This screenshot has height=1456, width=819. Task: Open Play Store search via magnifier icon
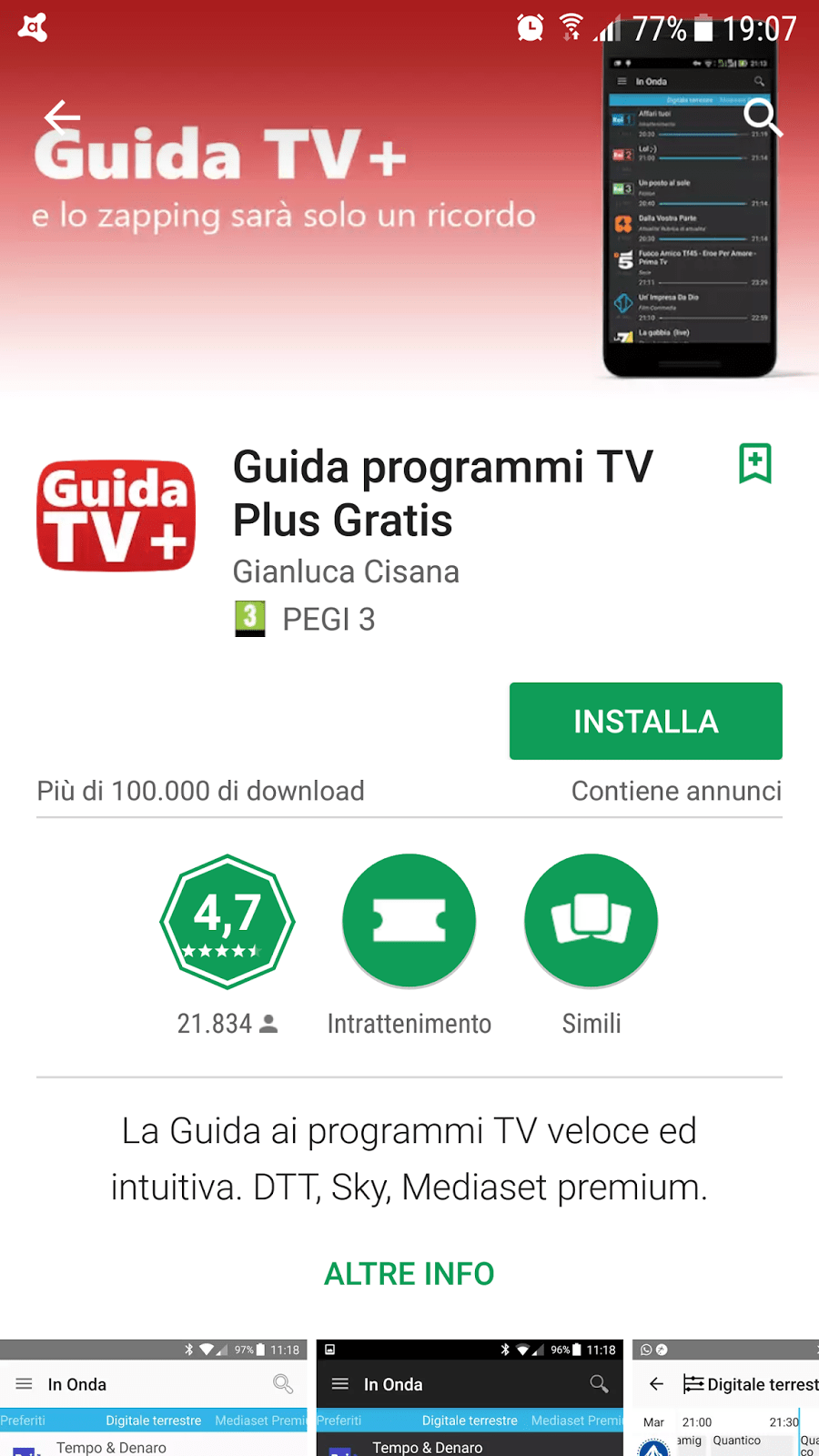tap(763, 116)
